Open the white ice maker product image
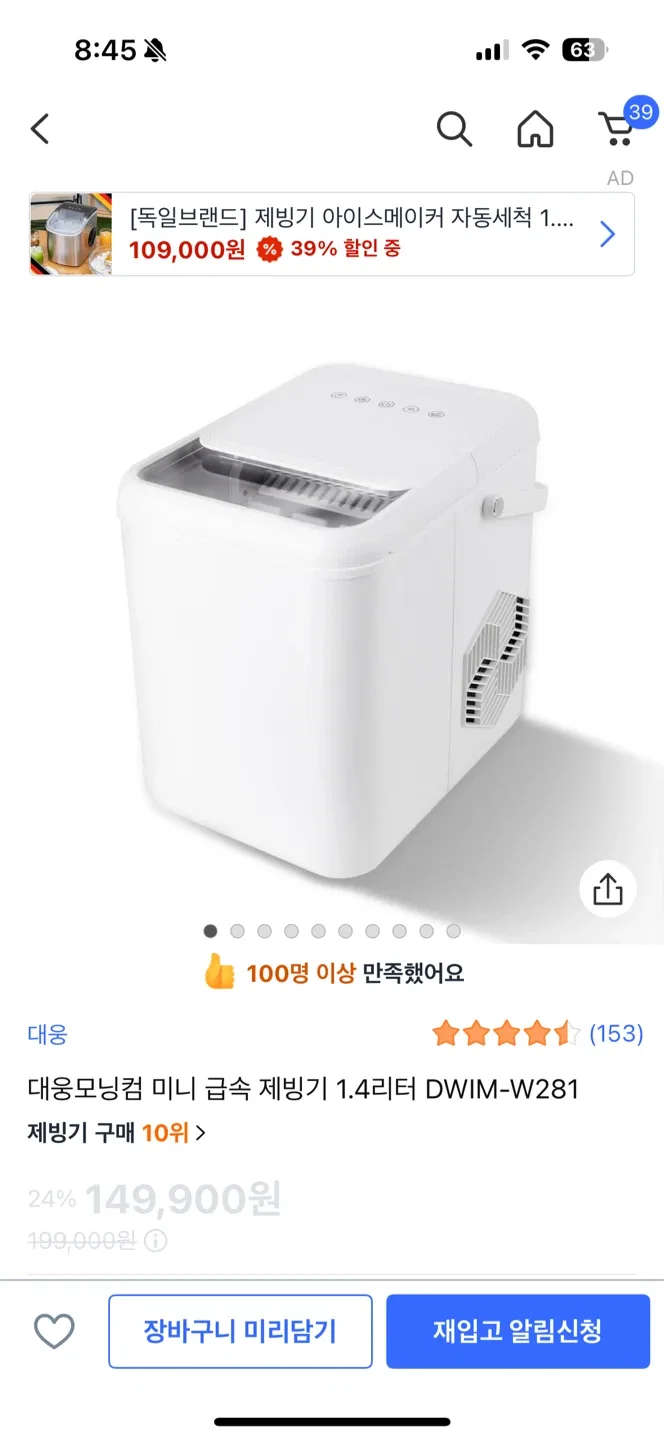664x1440 pixels. coord(332,620)
